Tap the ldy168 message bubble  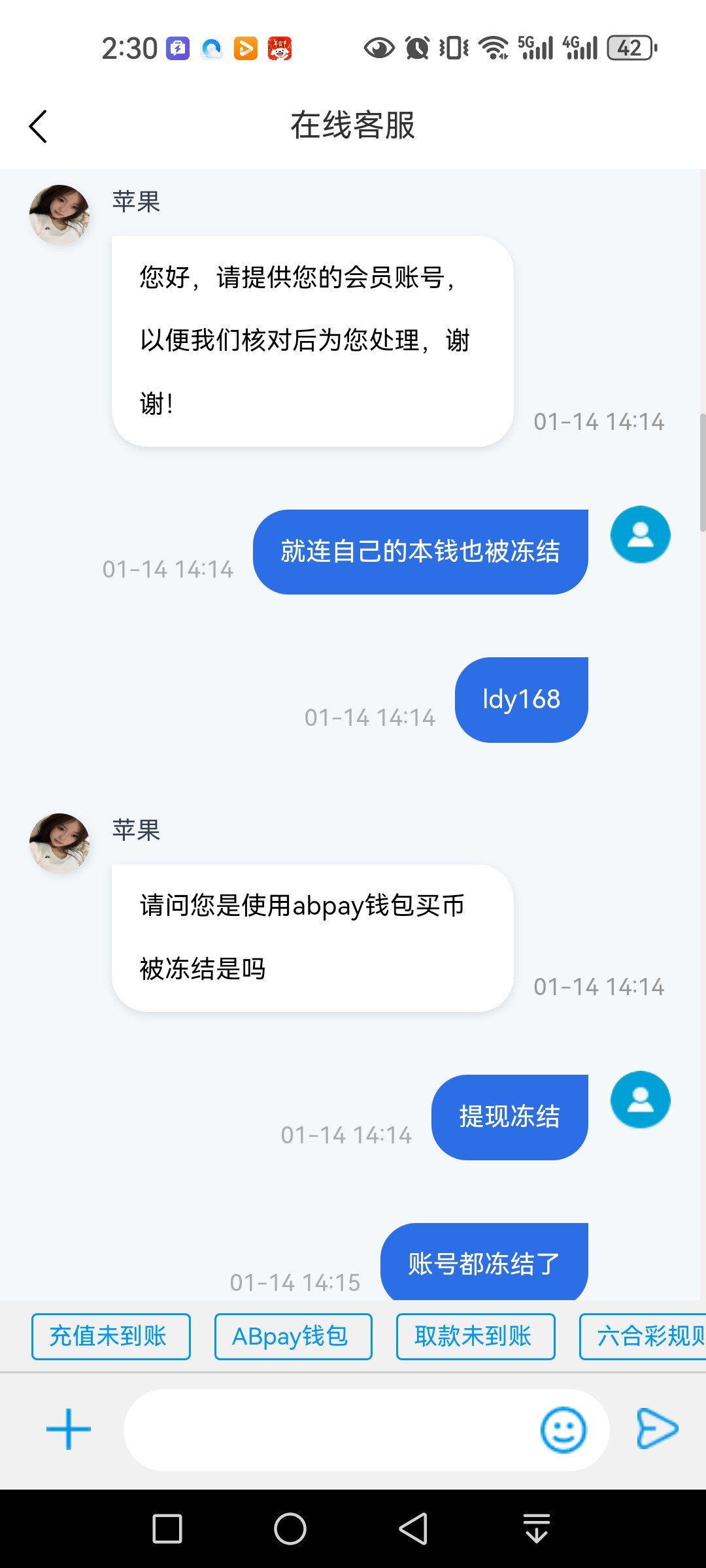[521, 698]
